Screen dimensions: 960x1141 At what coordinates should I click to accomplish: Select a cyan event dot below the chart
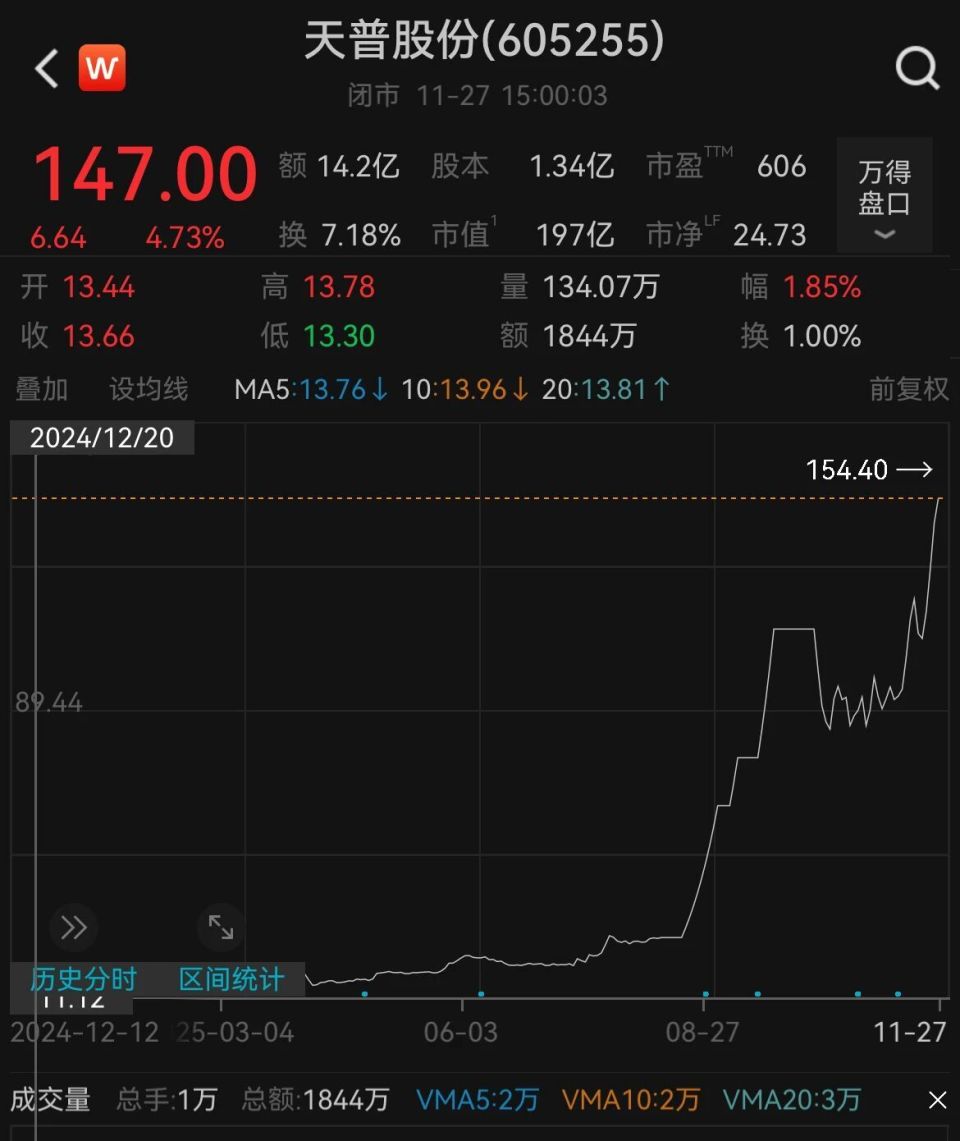point(365,995)
